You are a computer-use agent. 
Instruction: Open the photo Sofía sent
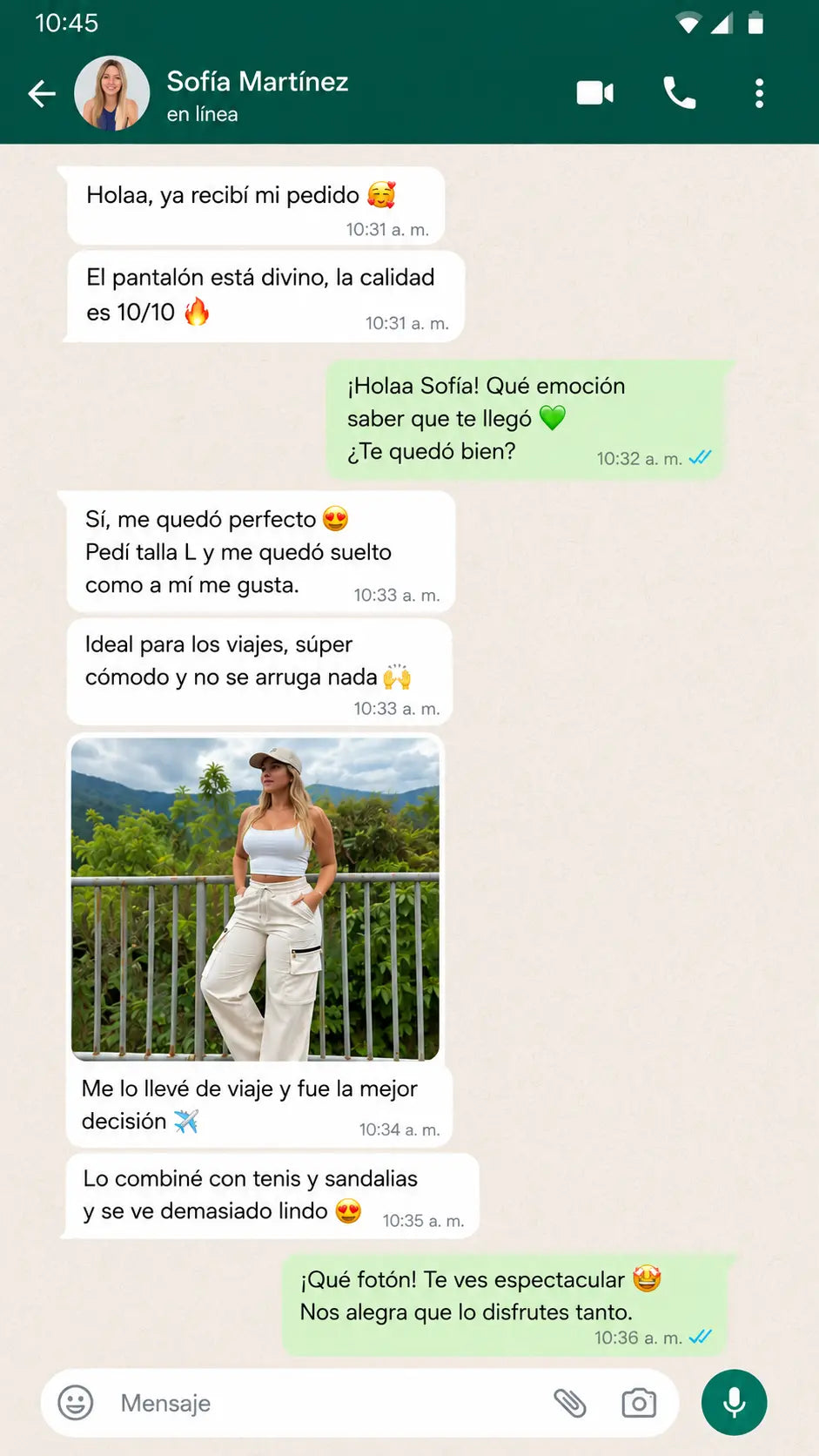[255, 899]
